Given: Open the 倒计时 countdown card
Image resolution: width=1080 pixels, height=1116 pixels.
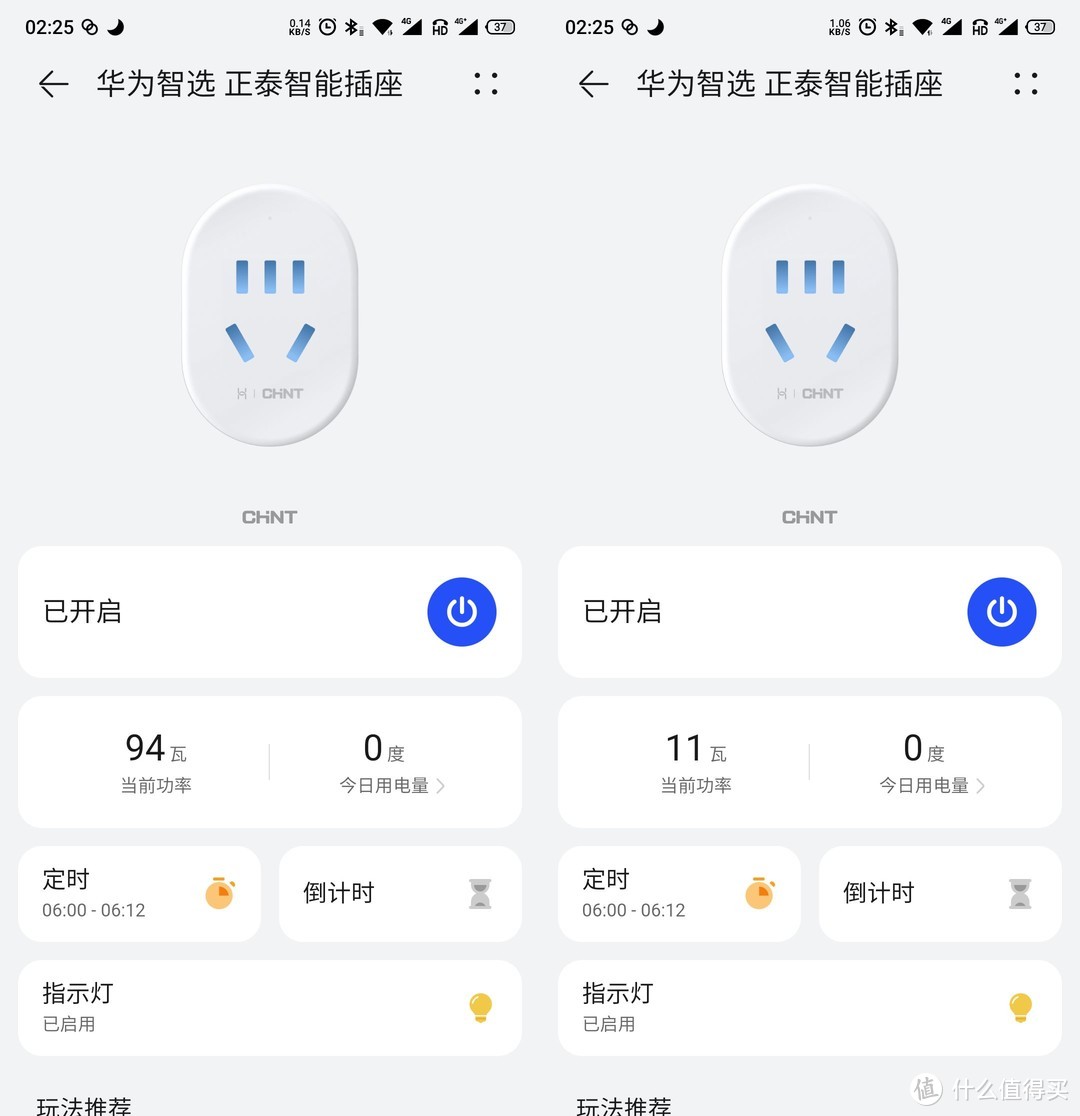Looking at the screenshot, I should (399, 894).
